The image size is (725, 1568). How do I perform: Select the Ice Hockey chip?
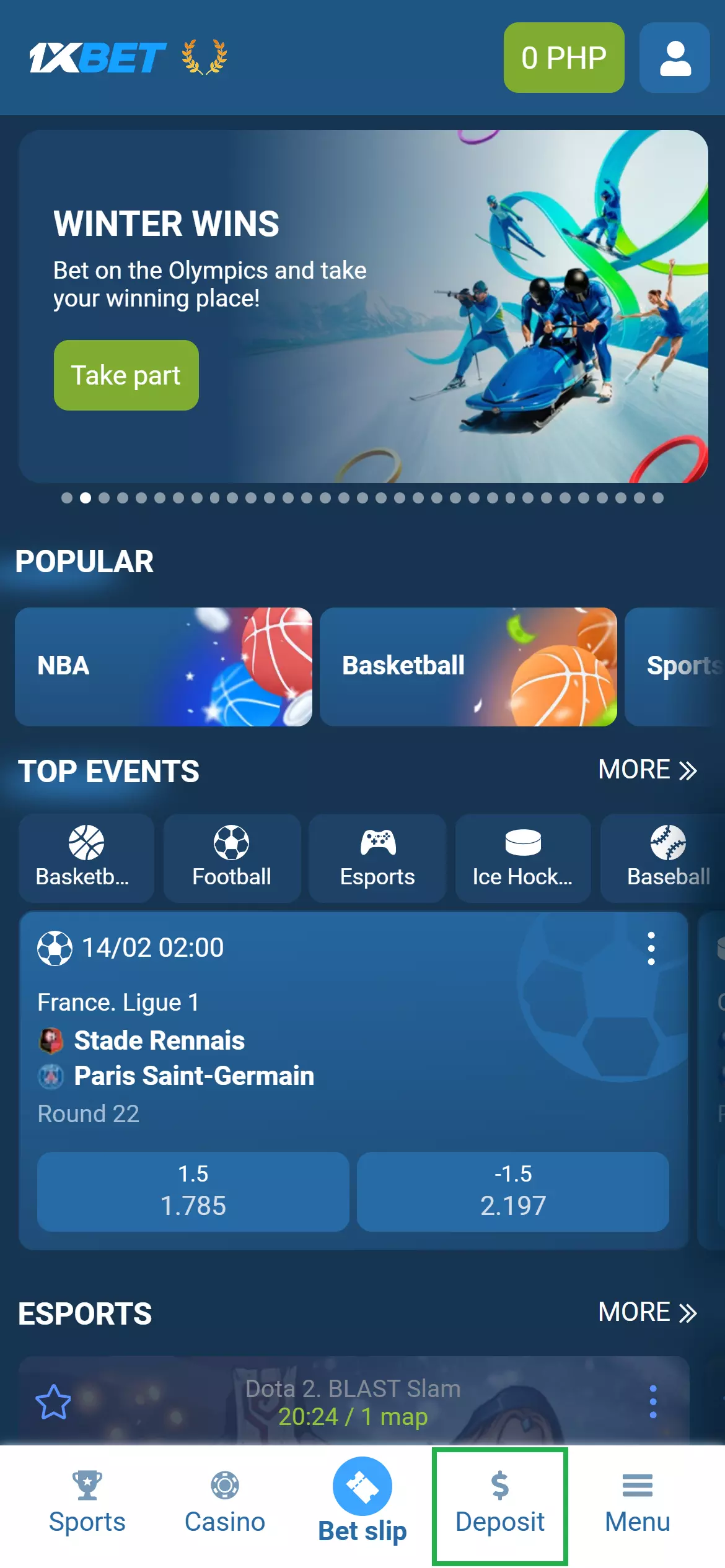coord(522,858)
